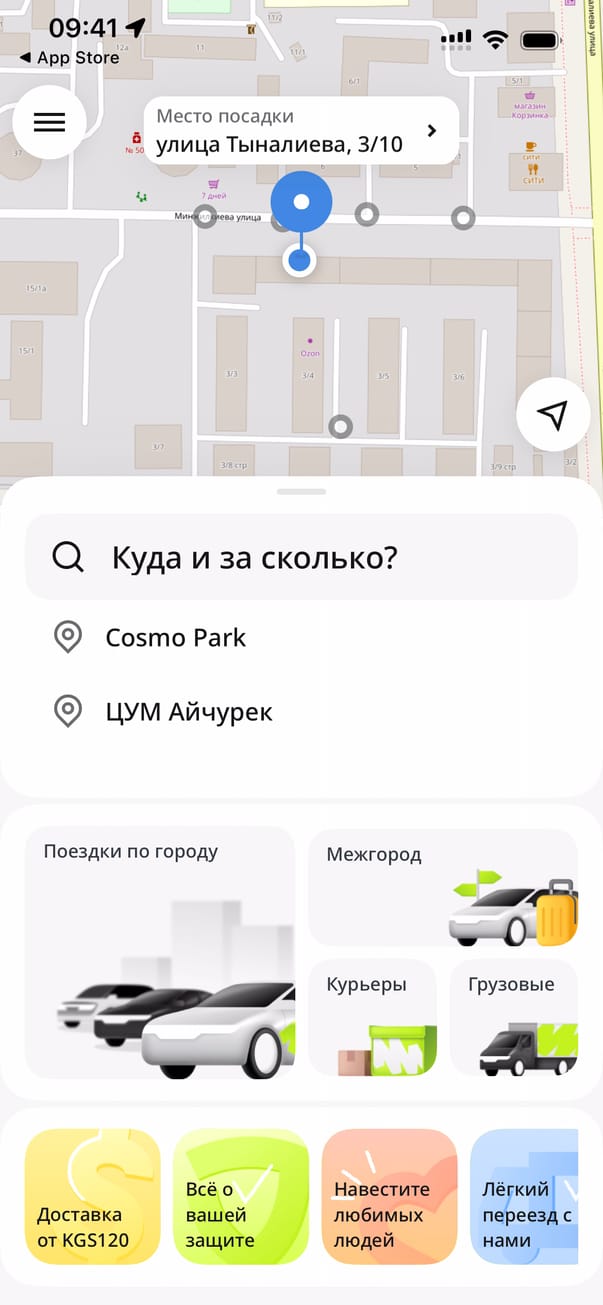Center map on my location
This screenshot has height=1305, width=603.
553,415
